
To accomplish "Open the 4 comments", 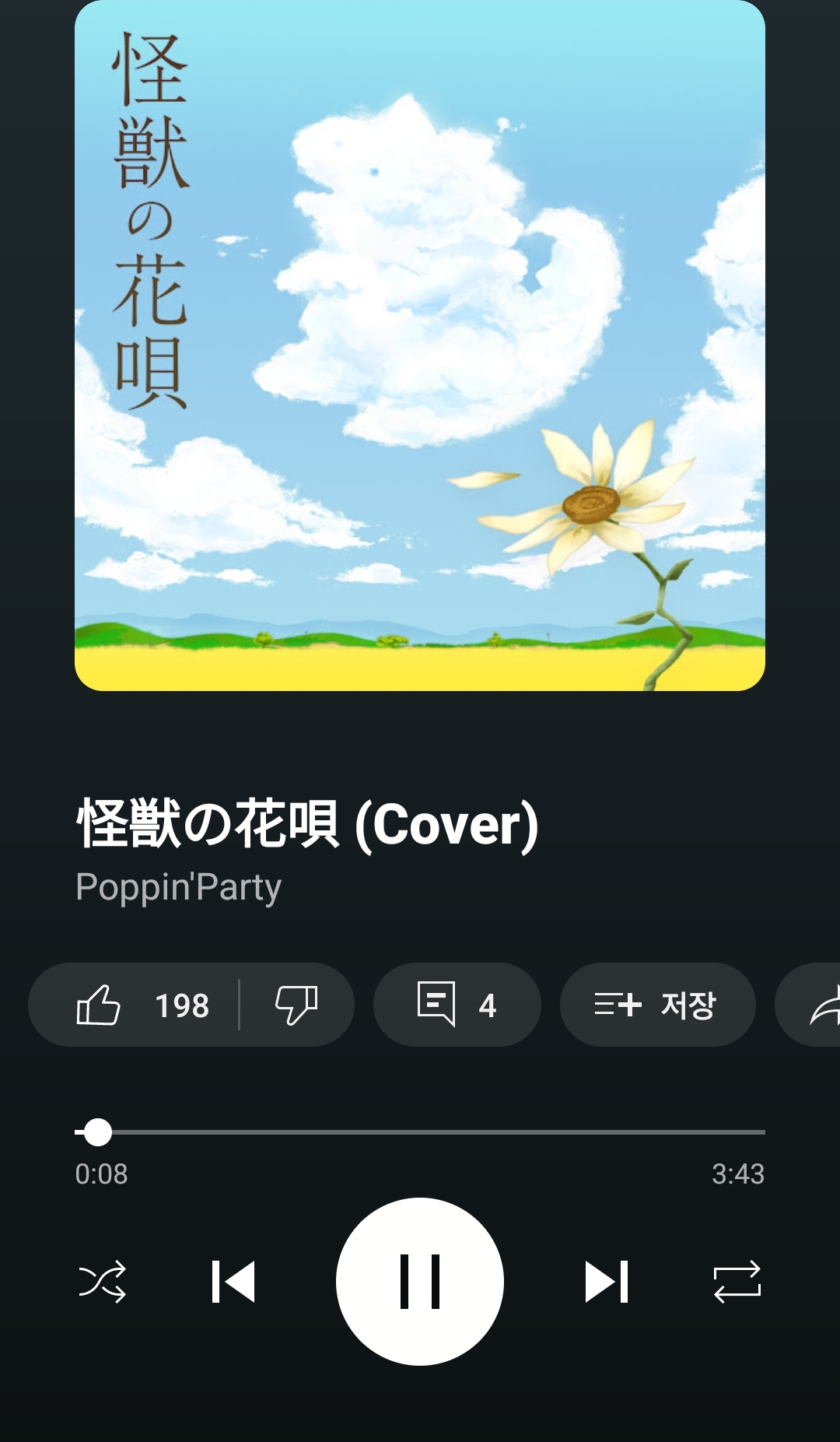I will click(457, 1005).
